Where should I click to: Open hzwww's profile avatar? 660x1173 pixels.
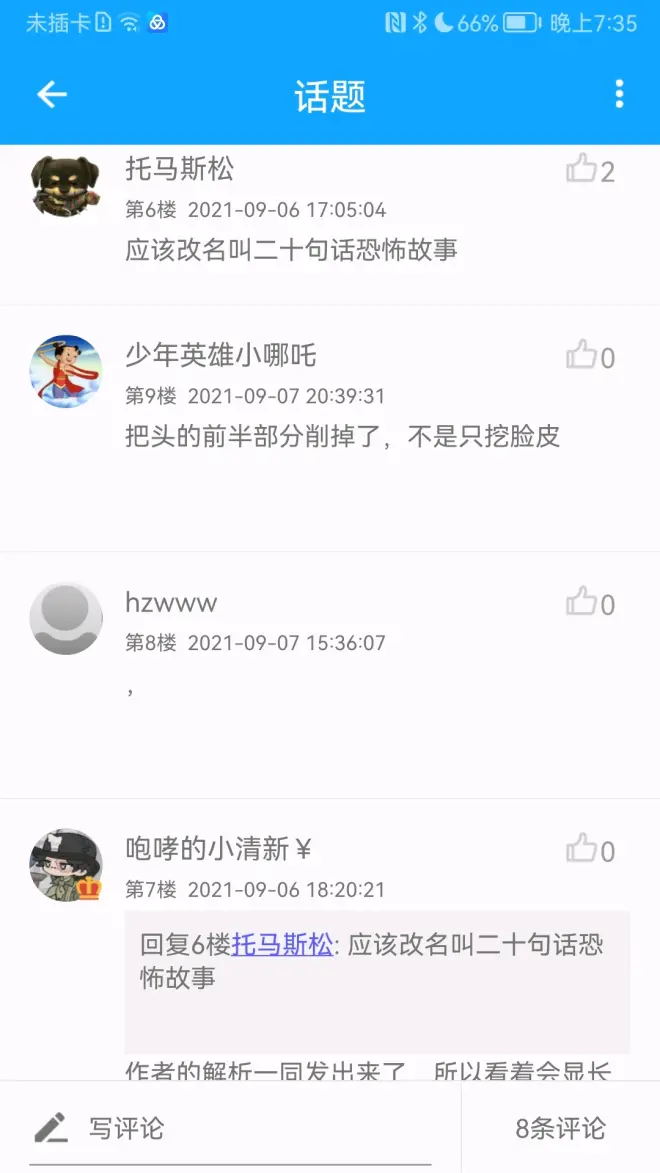point(65,618)
